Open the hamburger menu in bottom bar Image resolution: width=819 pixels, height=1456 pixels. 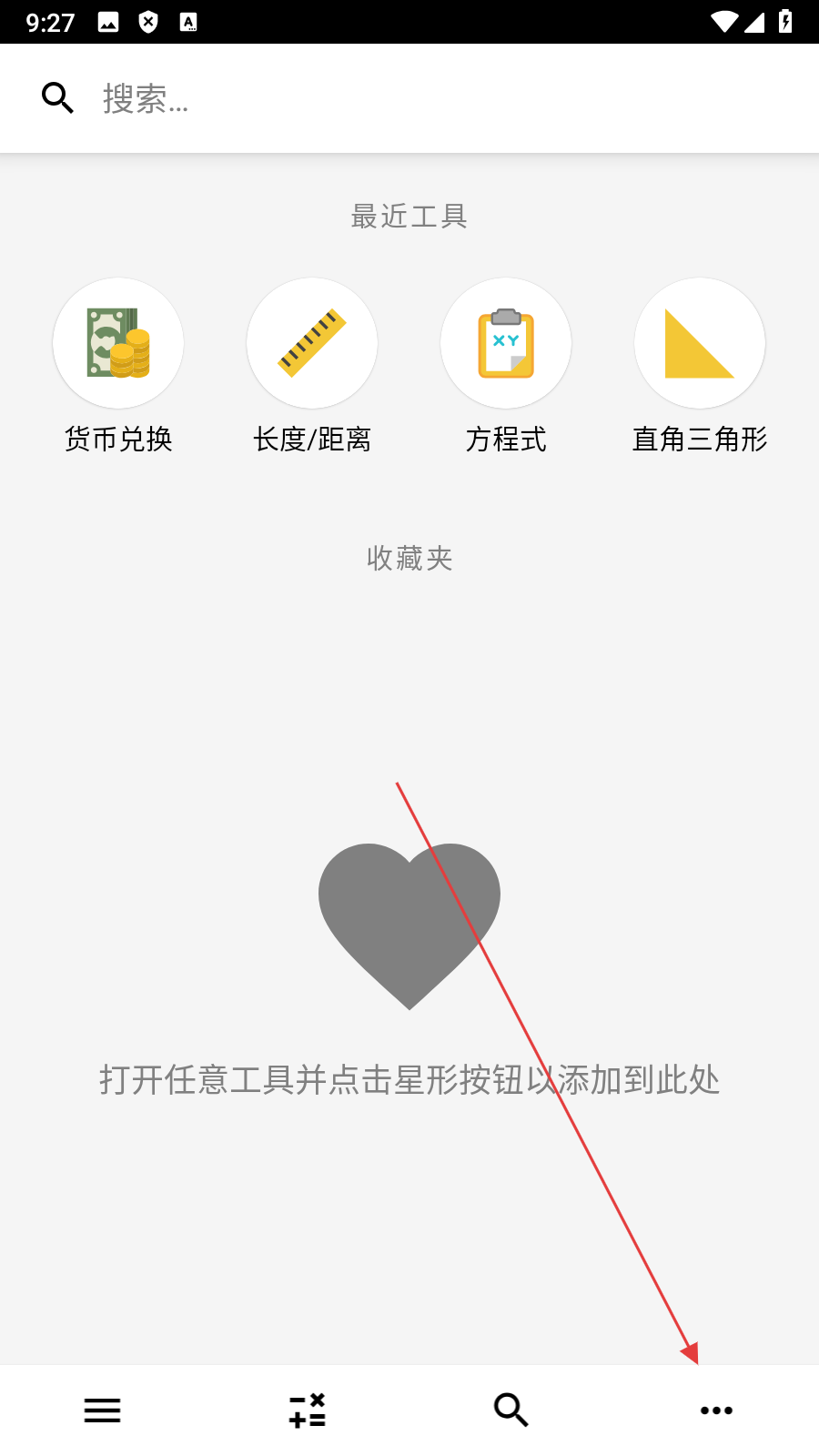[x=102, y=1410]
